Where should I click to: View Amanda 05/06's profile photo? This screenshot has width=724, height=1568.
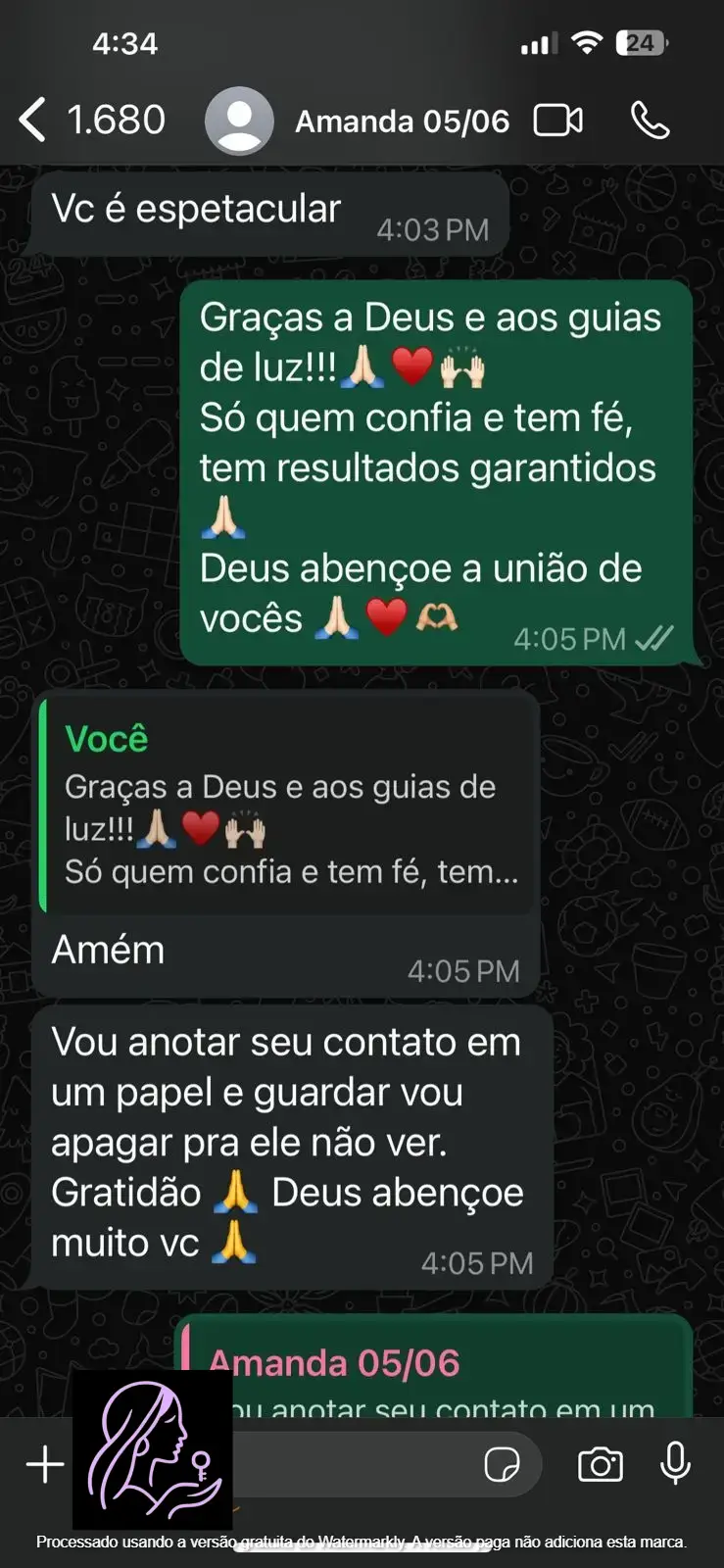(x=239, y=121)
